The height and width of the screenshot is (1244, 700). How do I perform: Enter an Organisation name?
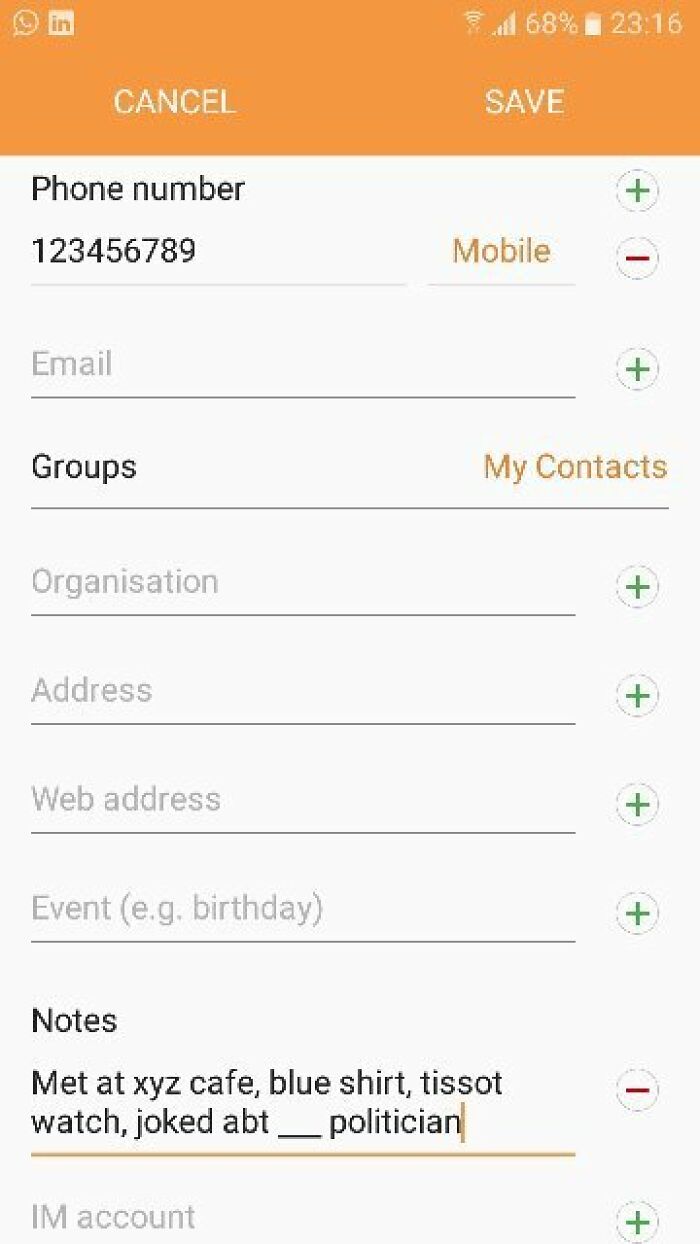click(302, 582)
